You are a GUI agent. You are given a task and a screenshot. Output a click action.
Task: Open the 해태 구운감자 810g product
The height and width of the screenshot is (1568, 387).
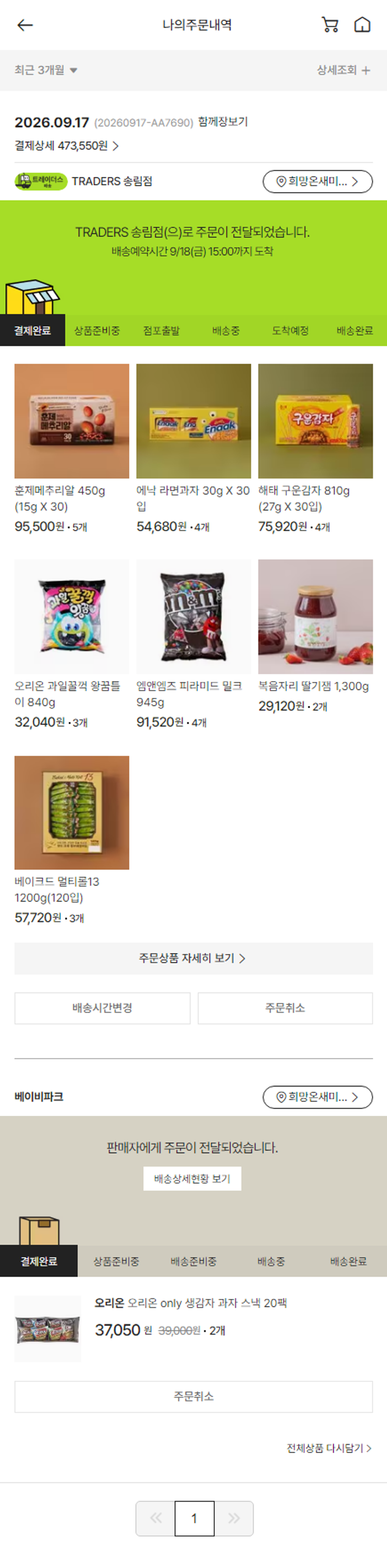[316, 449]
